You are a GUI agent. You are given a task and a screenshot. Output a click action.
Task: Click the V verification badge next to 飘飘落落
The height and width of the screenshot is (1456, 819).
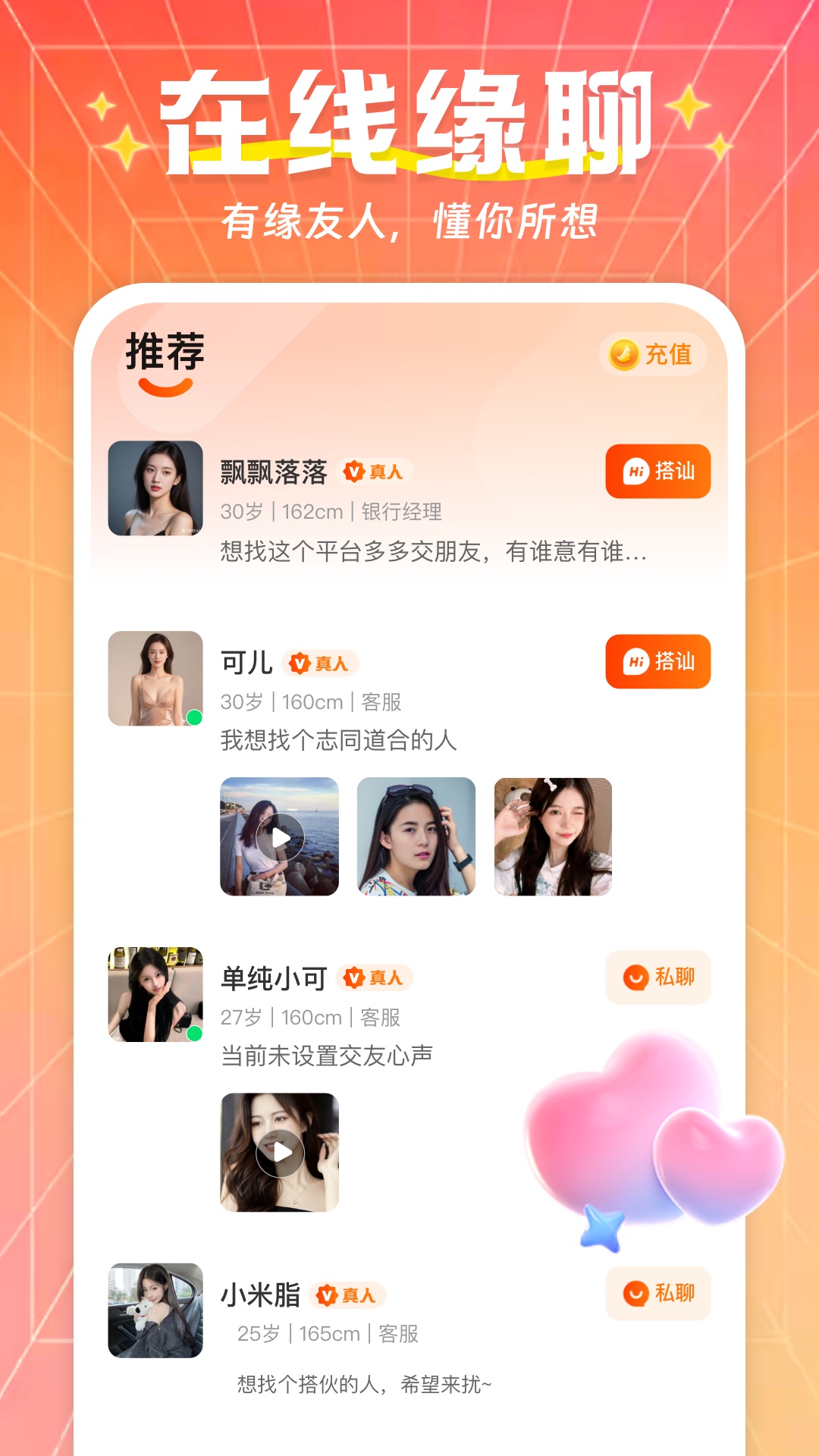click(356, 470)
